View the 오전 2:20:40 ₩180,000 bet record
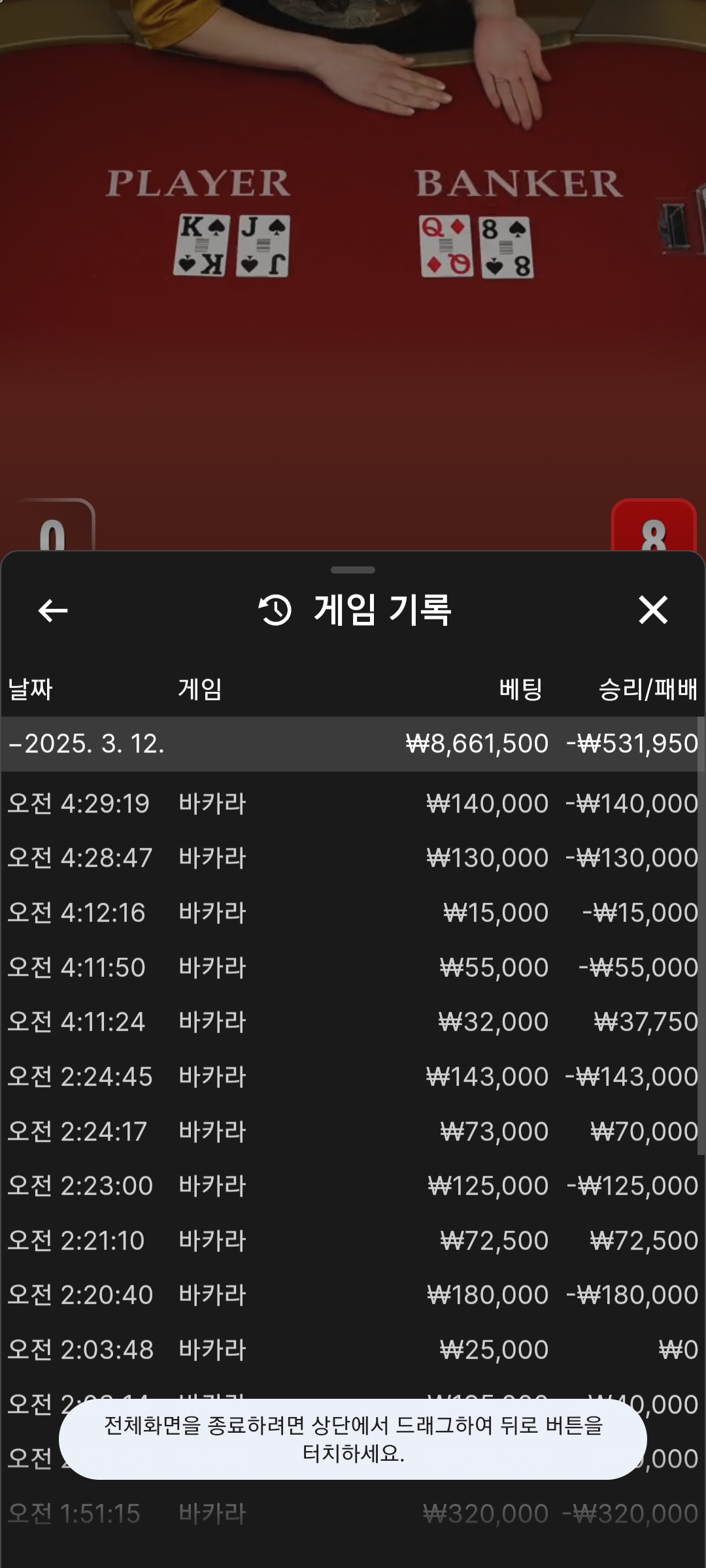The image size is (706, 1568). click(x=353, y=1295)
